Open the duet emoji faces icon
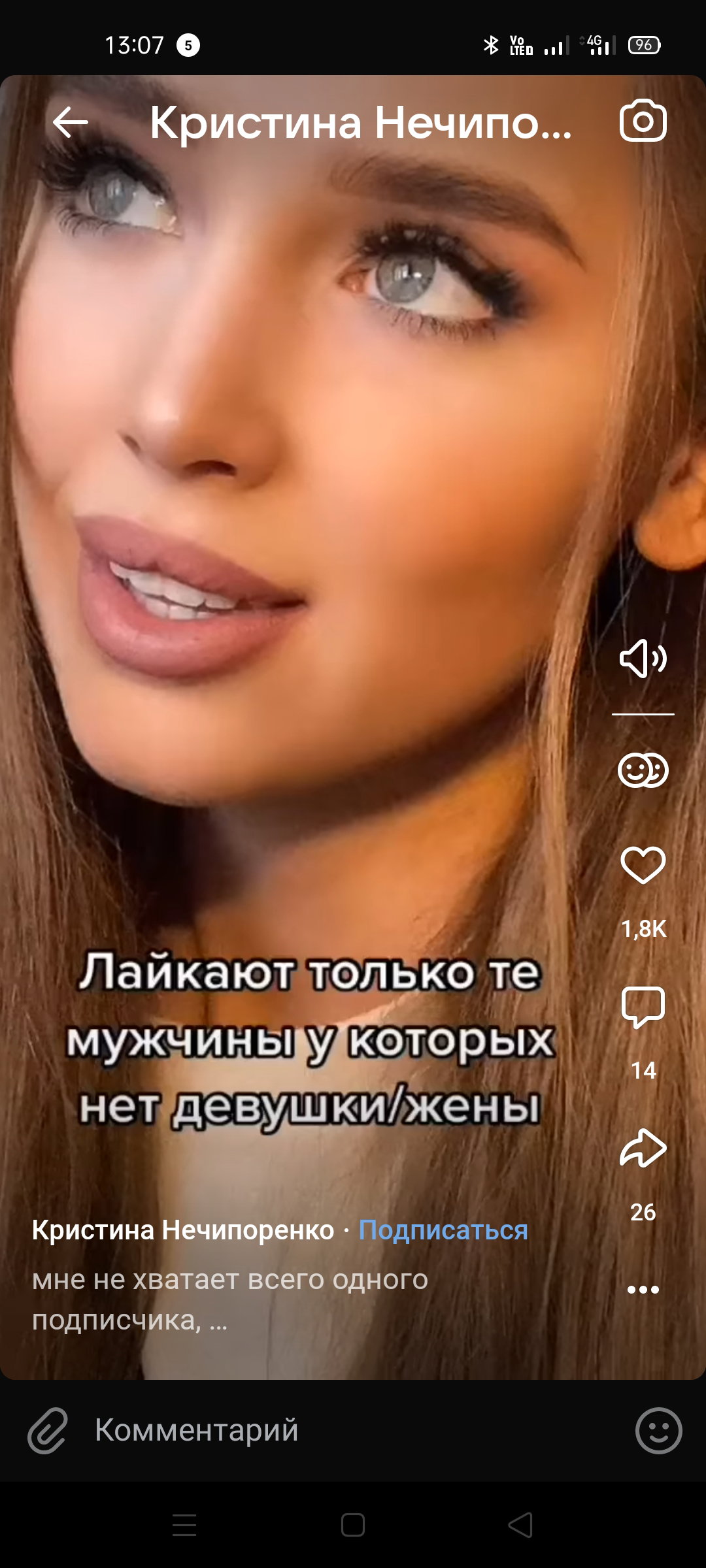 coord(643,770)
